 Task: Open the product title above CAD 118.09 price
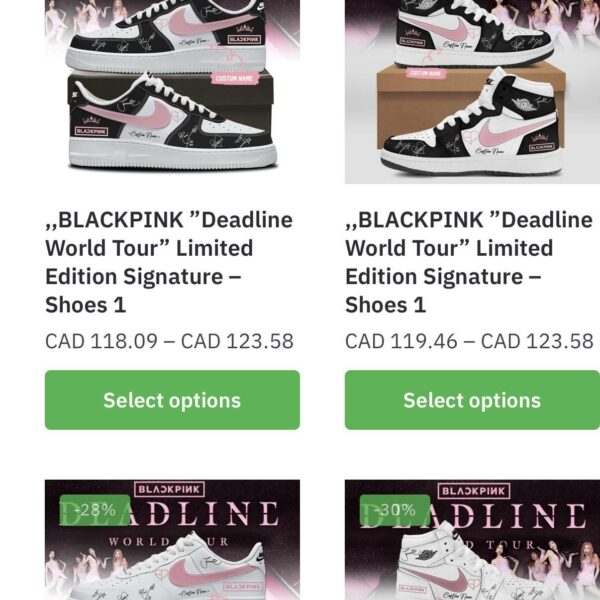169,262
